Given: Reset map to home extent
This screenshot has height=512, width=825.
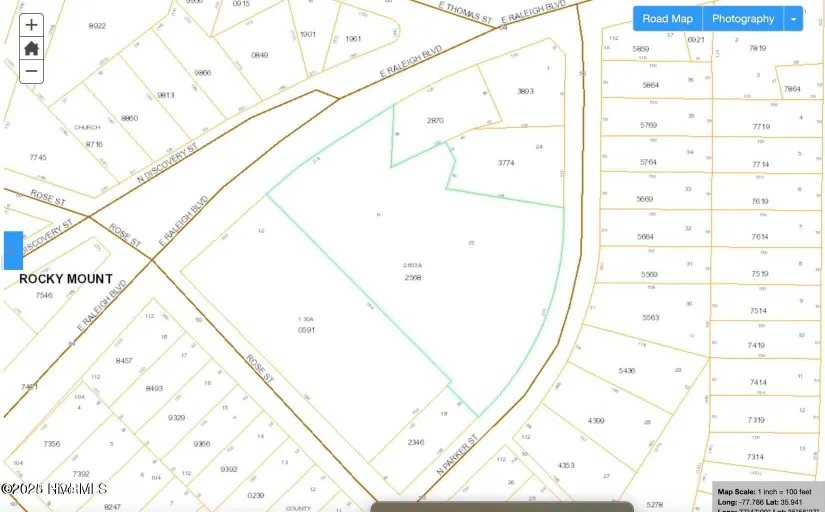Looking at the screenshot, I should click(x=32, y=48).
